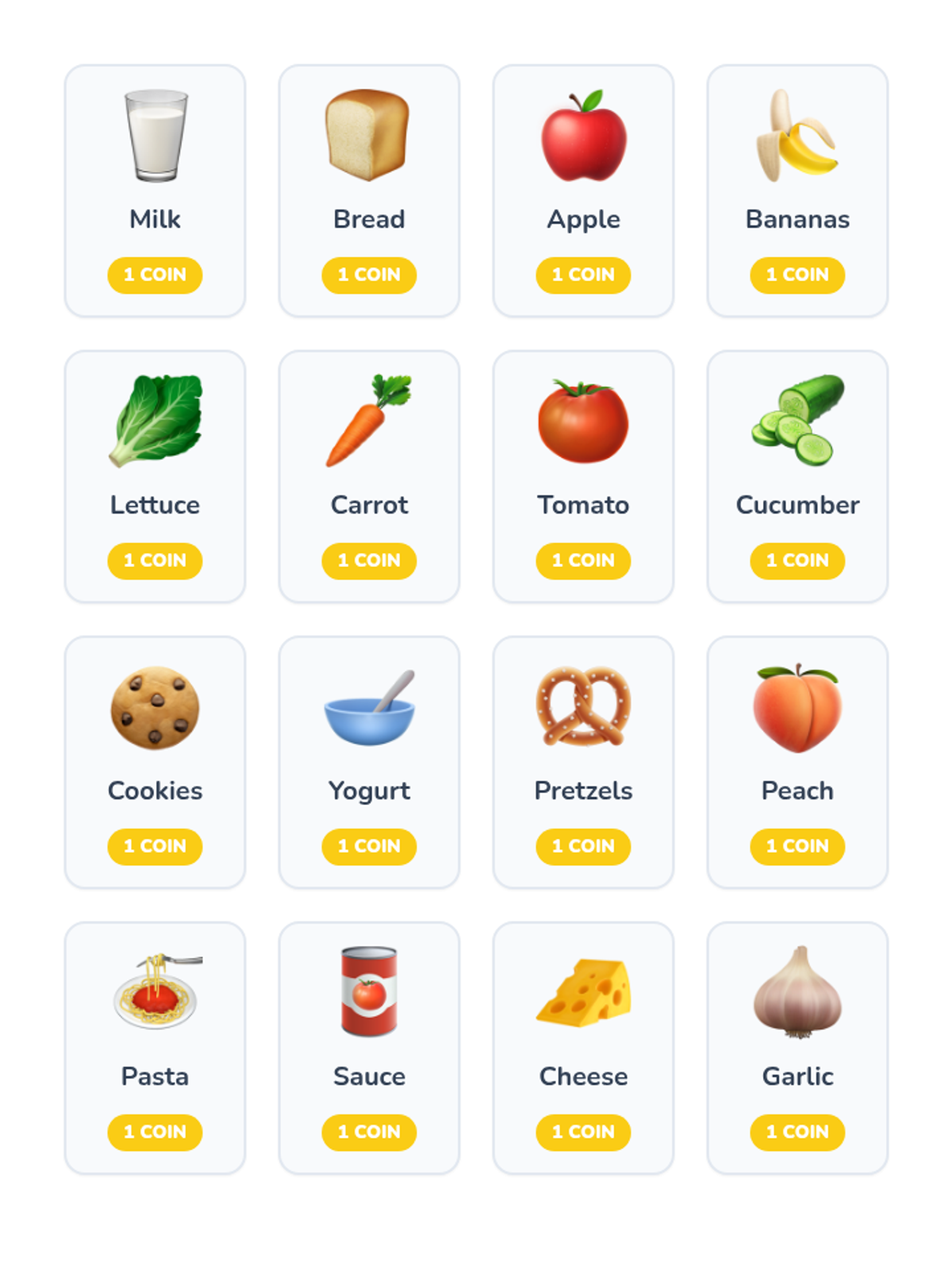Select the Pasta card
The image size is (952, 1270).
[155, 1048]
